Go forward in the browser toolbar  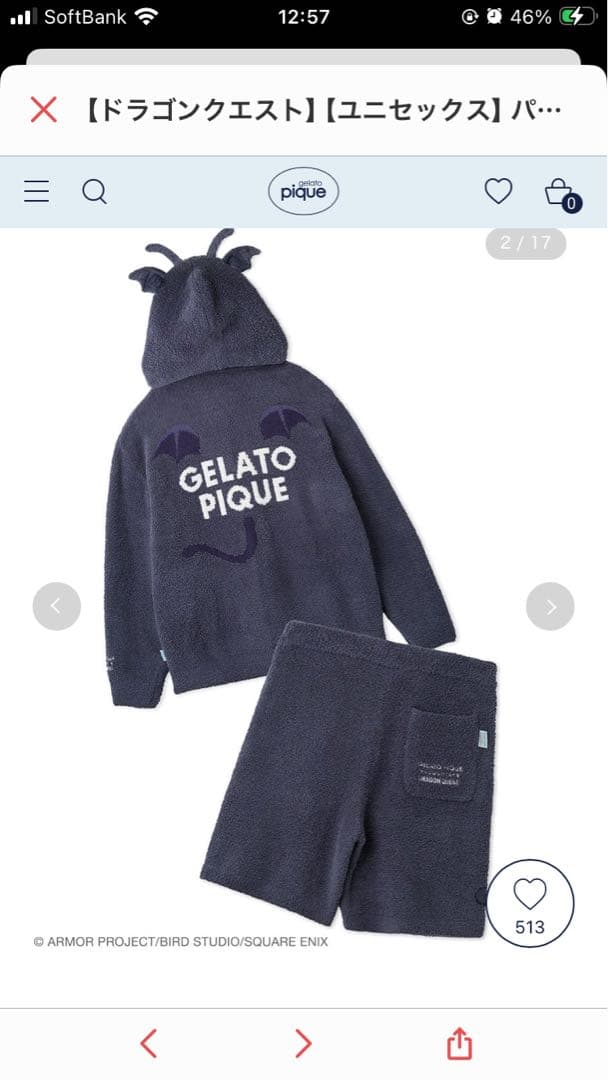(x=304, y=1044)
